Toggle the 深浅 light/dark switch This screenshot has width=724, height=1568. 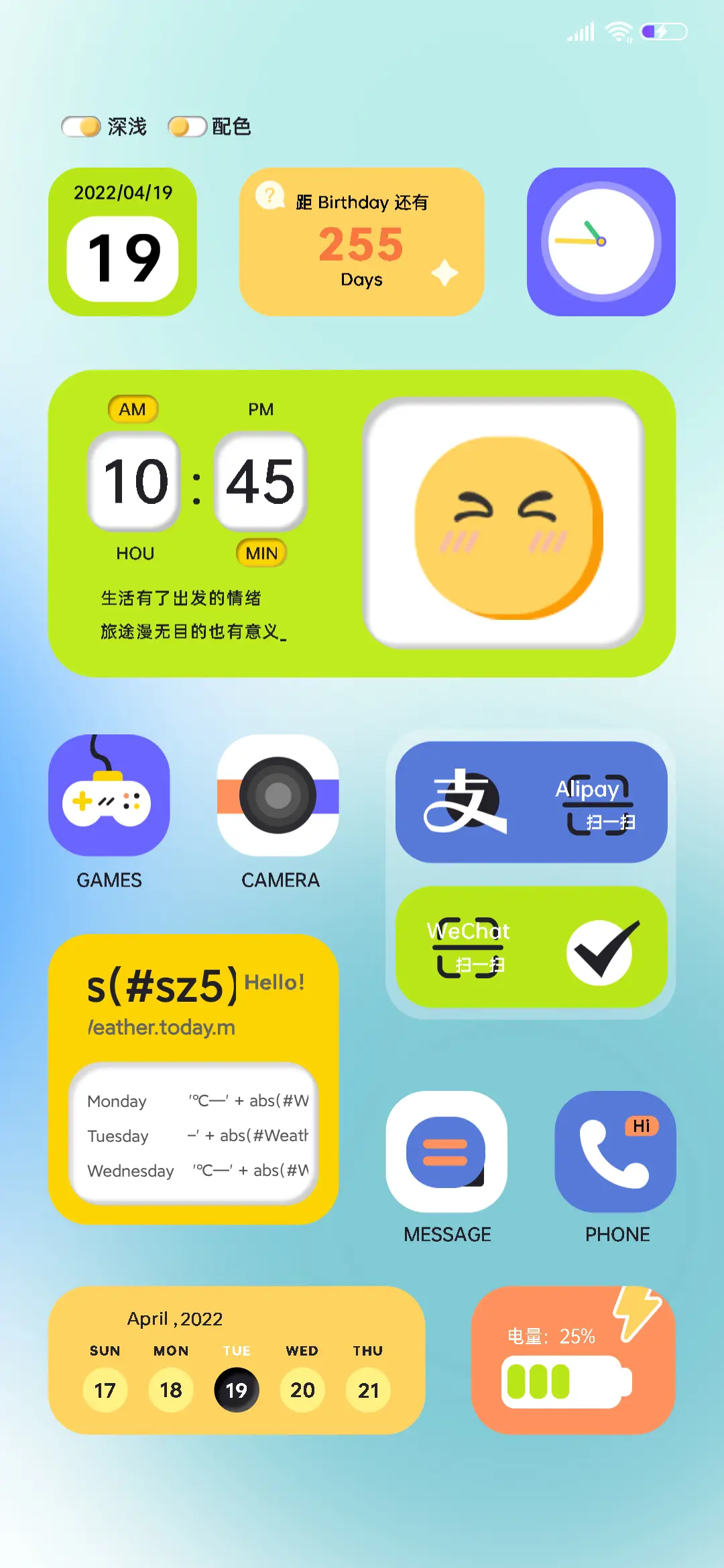80,126
